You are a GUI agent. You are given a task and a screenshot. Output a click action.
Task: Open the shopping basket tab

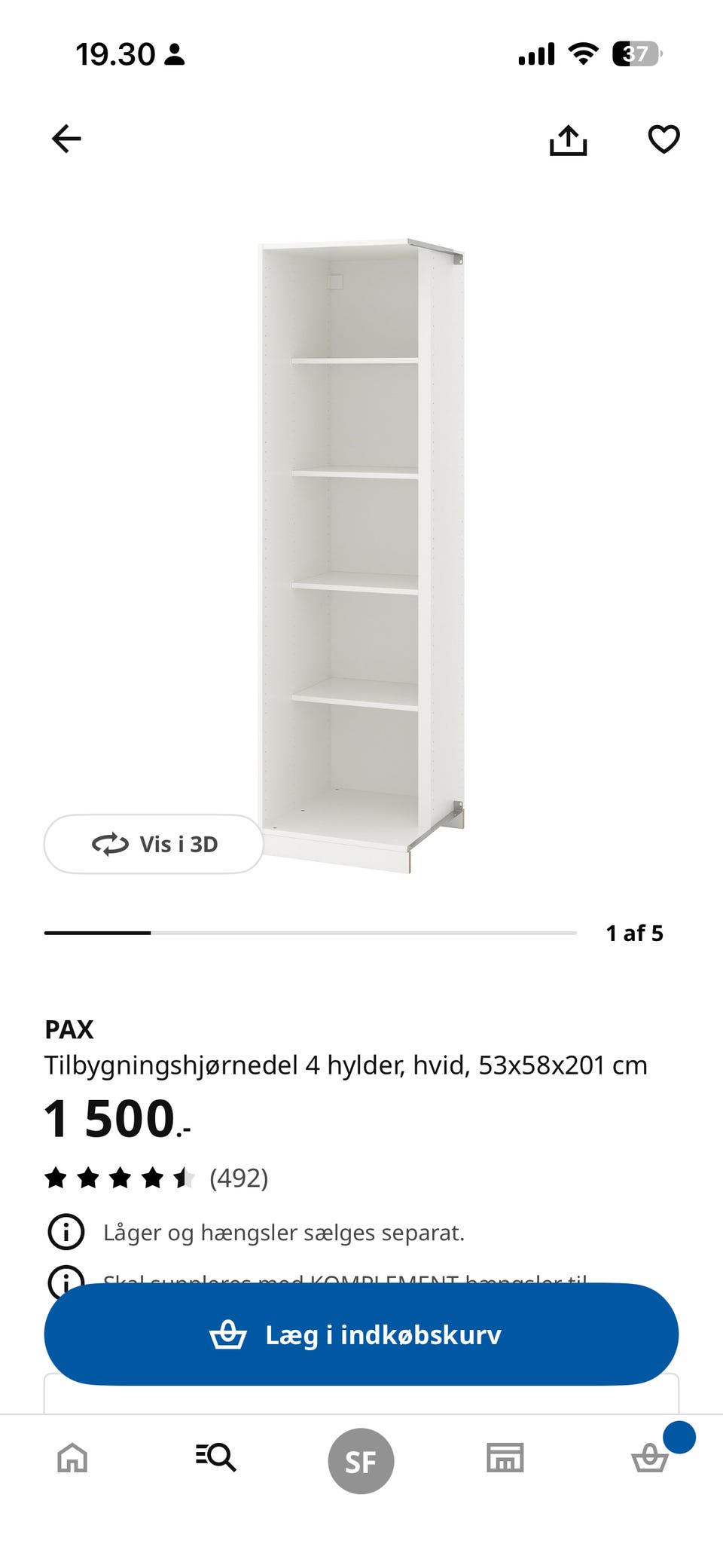(x=650, y=1457)
